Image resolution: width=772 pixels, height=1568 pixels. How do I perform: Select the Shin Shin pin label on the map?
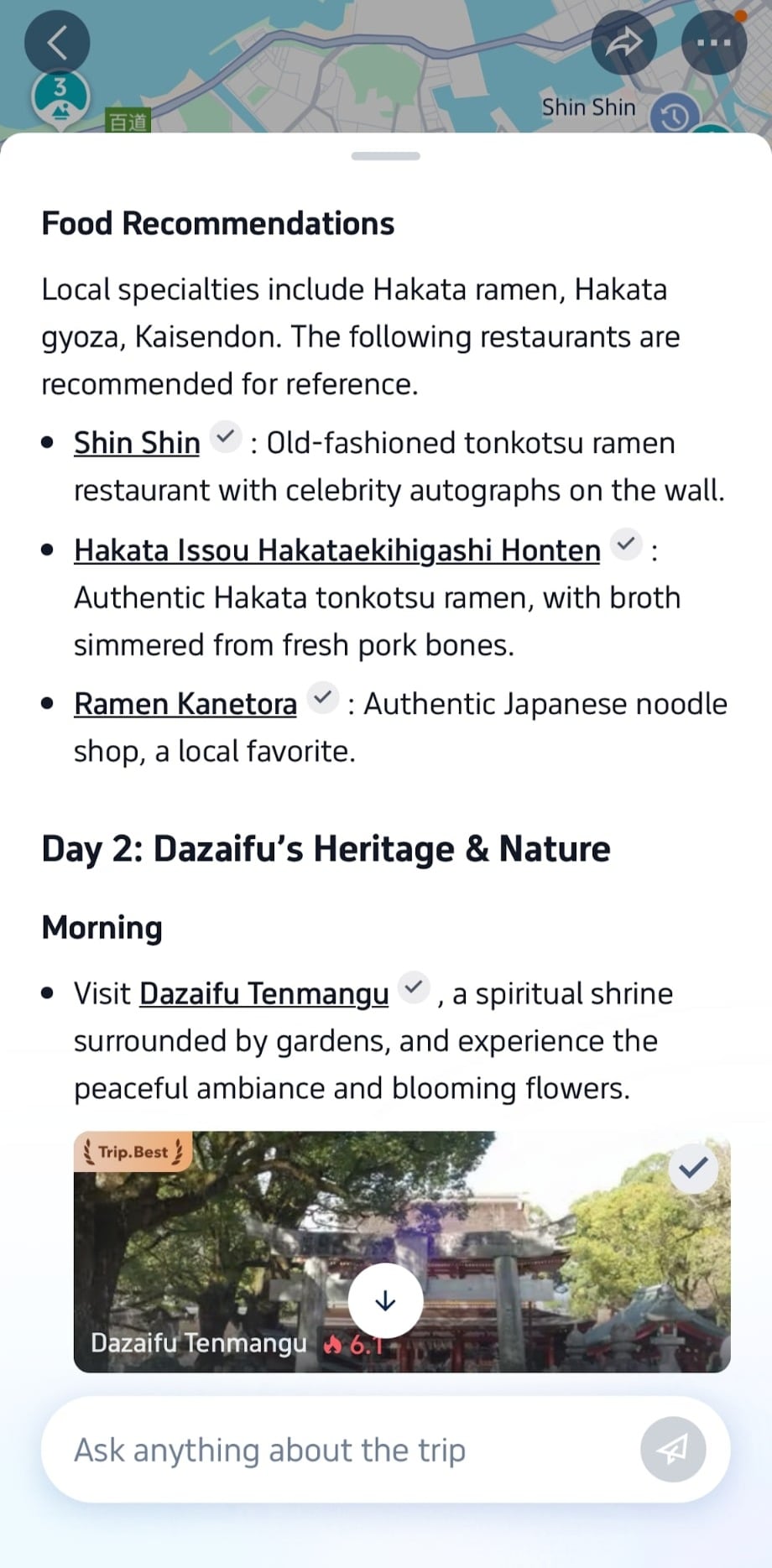[x=588, y=107]
